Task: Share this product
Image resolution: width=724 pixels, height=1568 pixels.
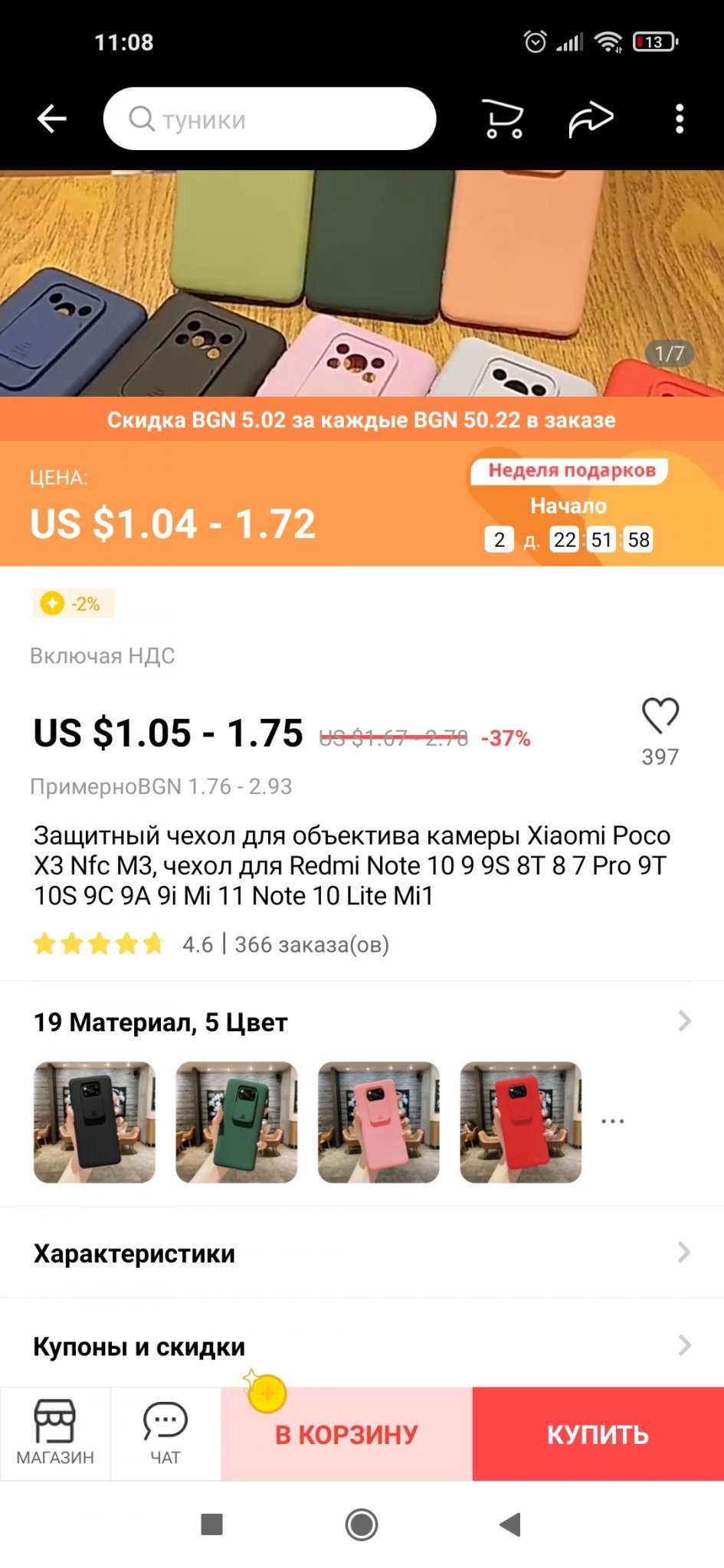Action: [x=590, y=119]
